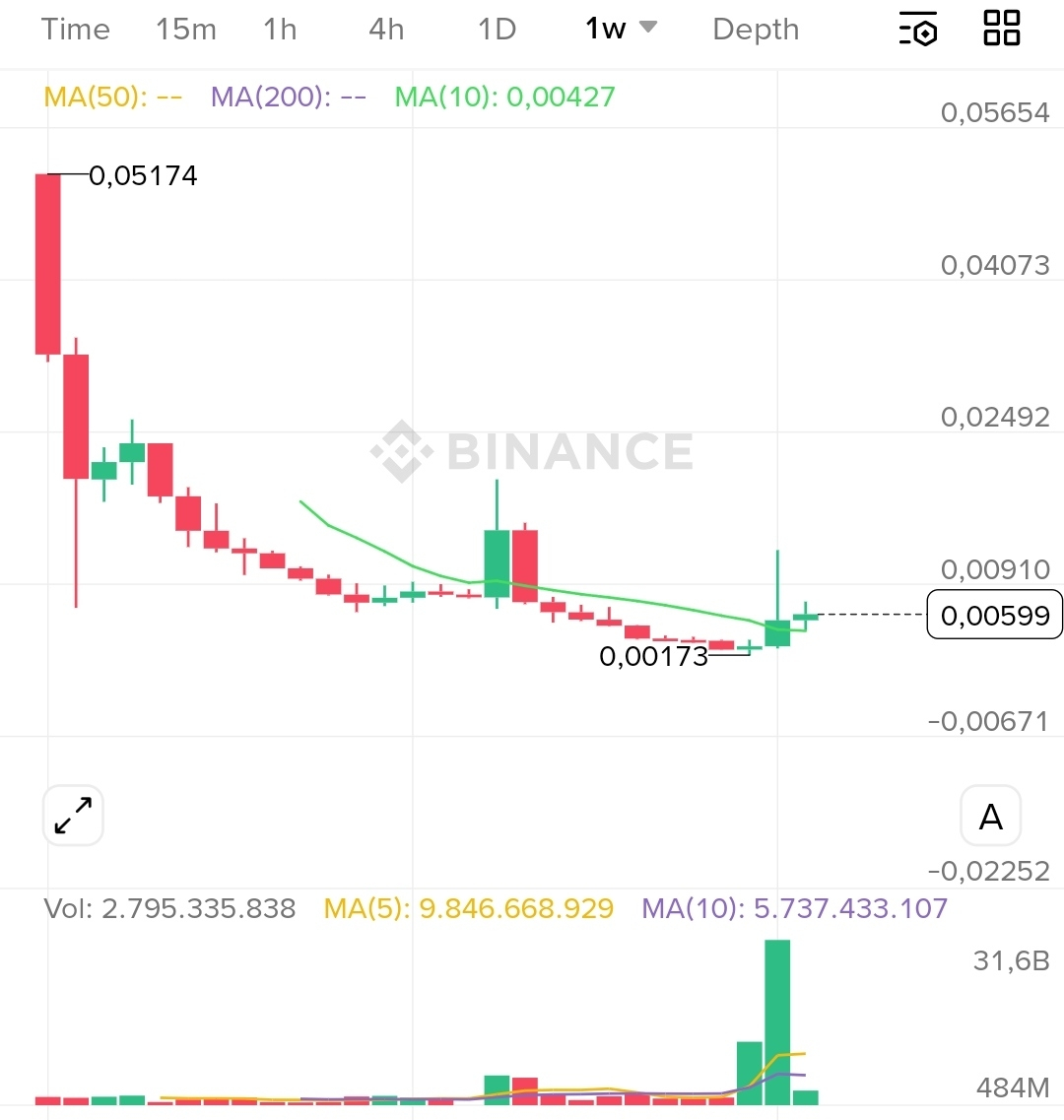The width and height of the screenshot is (1064, 1120).
Task: Choose the 4h timeframe
Action: click(x=386, y=30)
